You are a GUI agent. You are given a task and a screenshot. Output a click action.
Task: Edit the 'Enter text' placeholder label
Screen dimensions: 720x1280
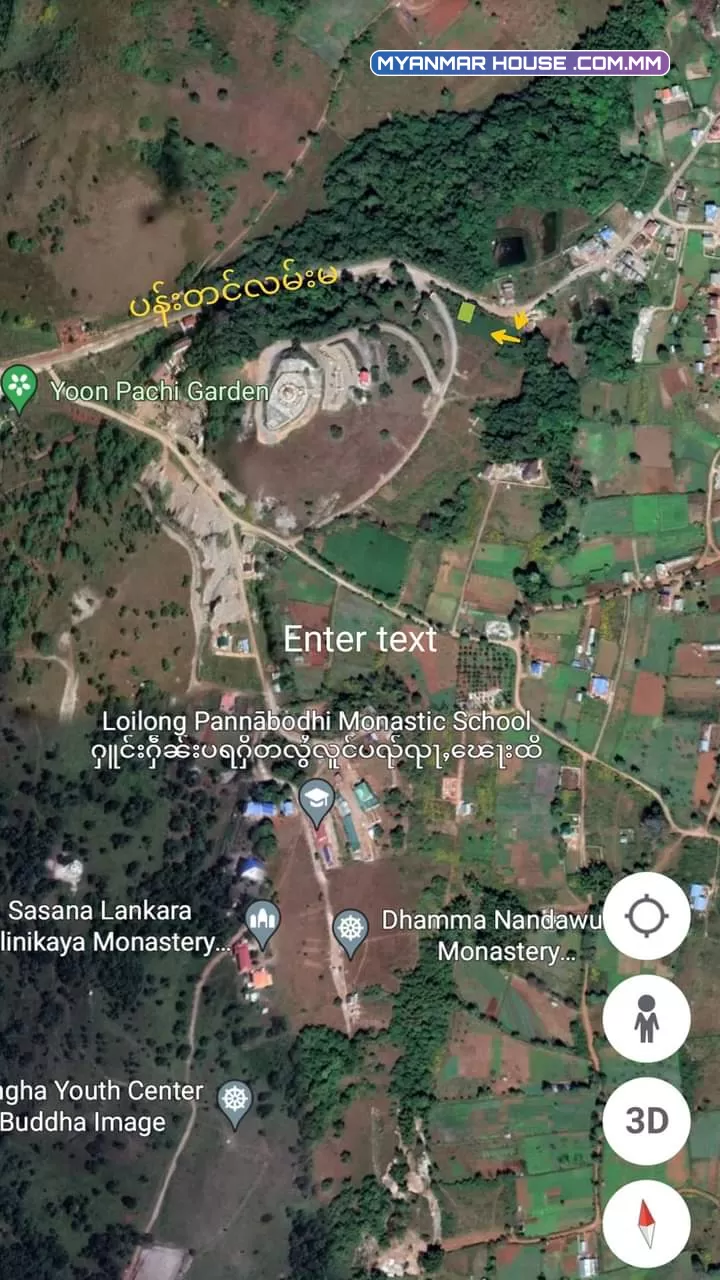(x=360, y=640)
